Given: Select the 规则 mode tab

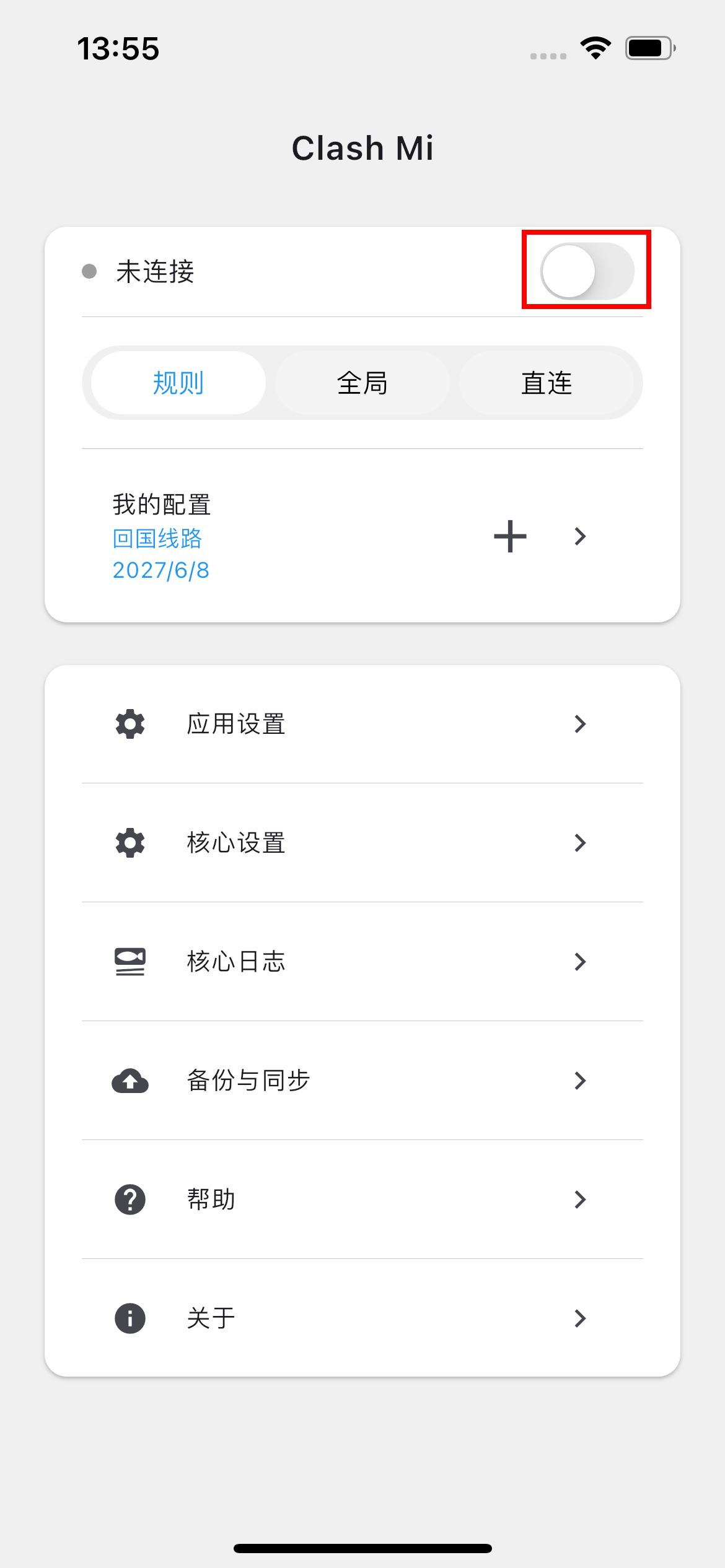Looking at the screenshot, I should 178,383.
